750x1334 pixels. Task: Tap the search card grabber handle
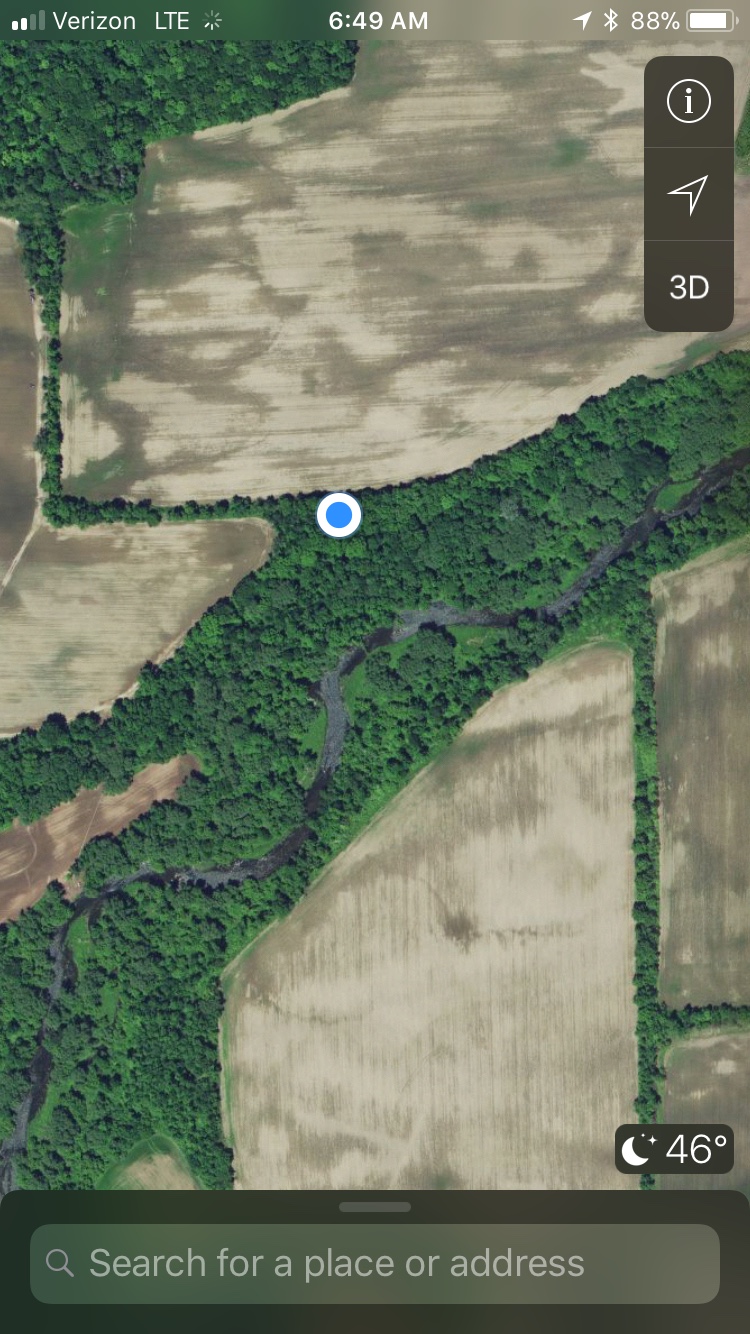(375, 1207)
